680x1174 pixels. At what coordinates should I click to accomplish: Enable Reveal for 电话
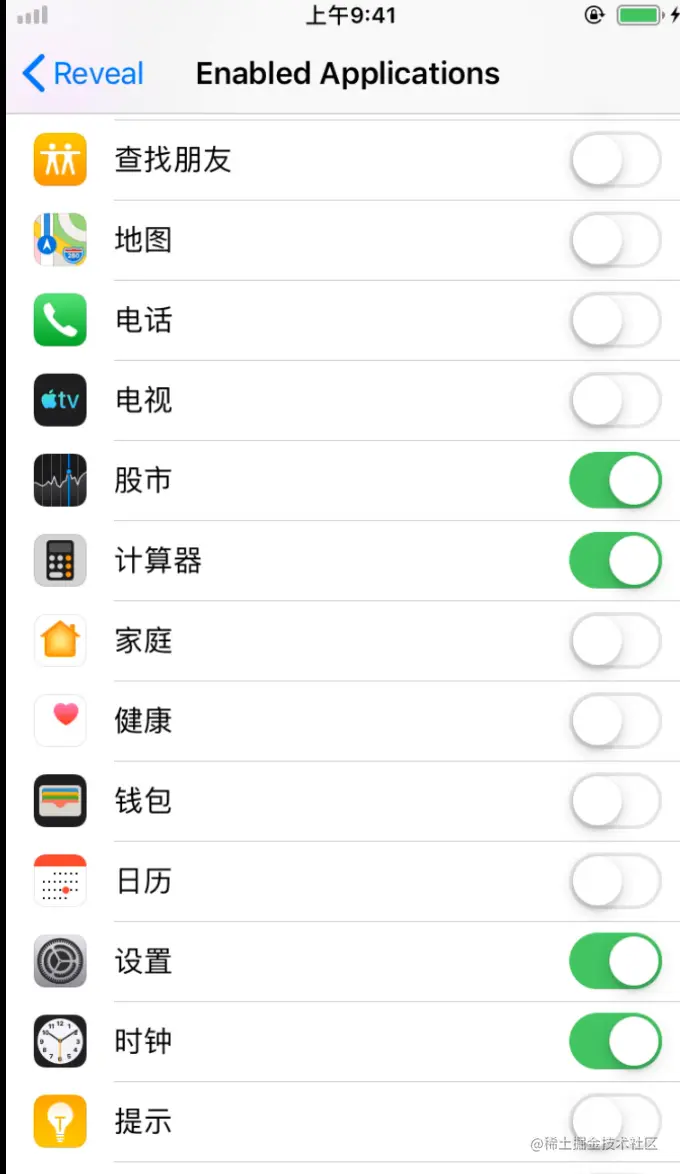tap(615, 321)
